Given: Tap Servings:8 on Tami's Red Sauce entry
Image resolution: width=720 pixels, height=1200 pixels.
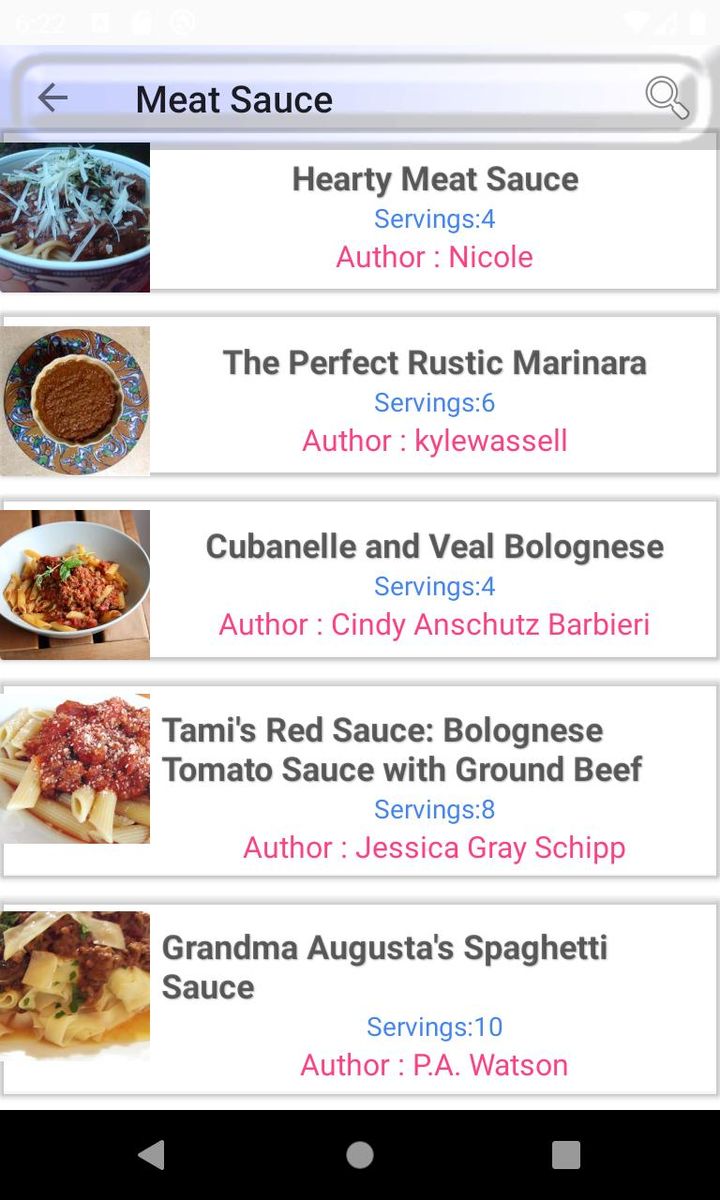Looking at the screenshot, I should point(434,809).
